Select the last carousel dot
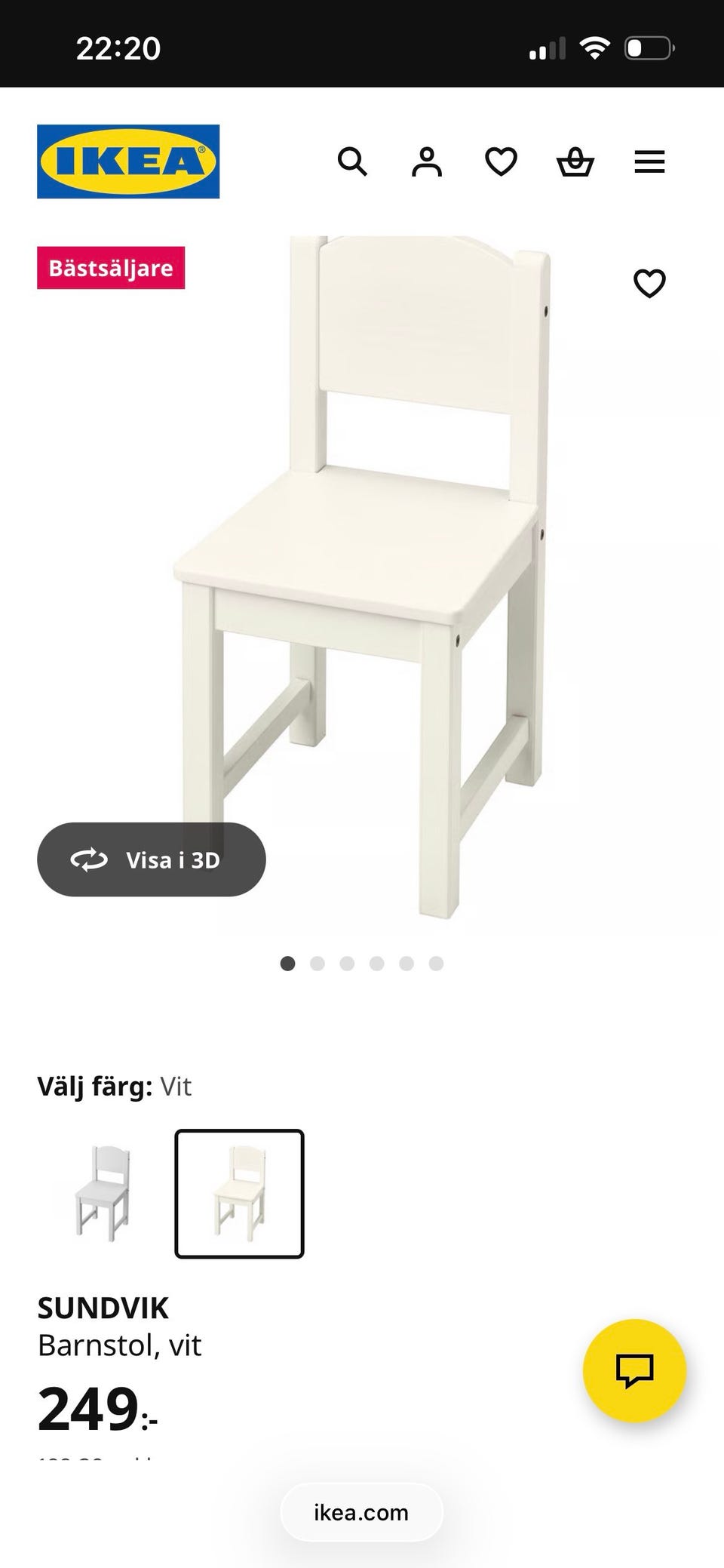Viewport: 724px width, 1568px height. coord(436,963)
